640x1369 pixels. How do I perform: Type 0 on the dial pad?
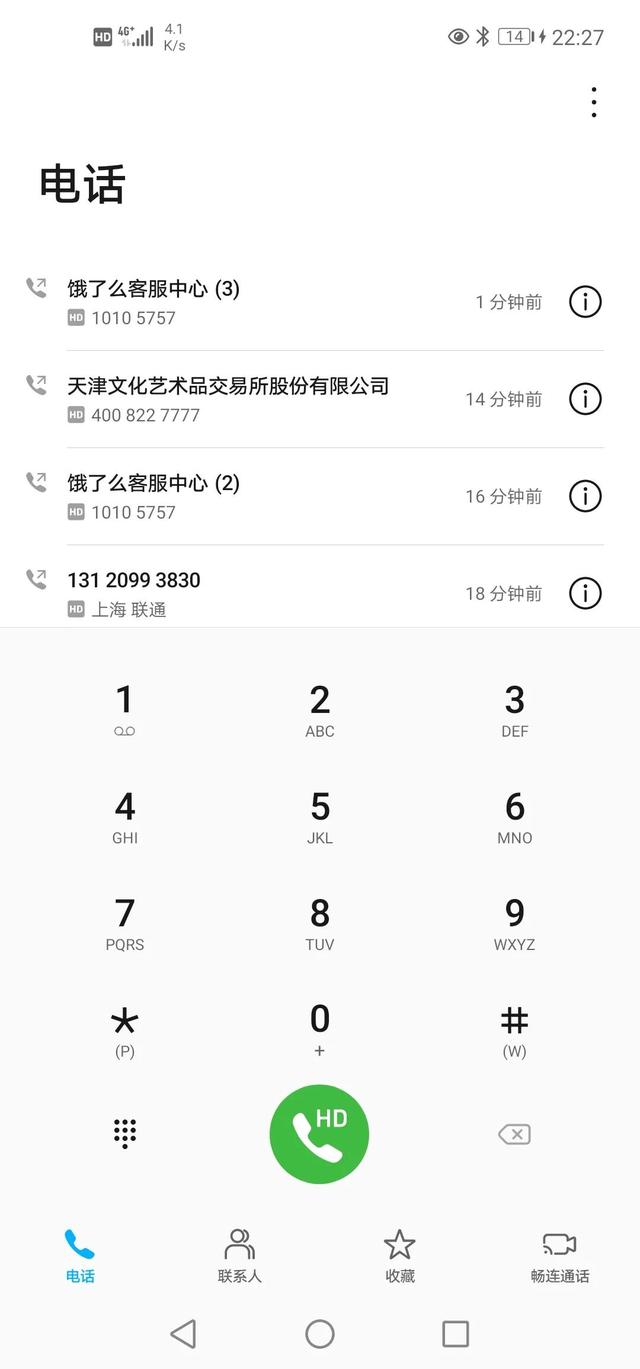(x=320, y=1030)
